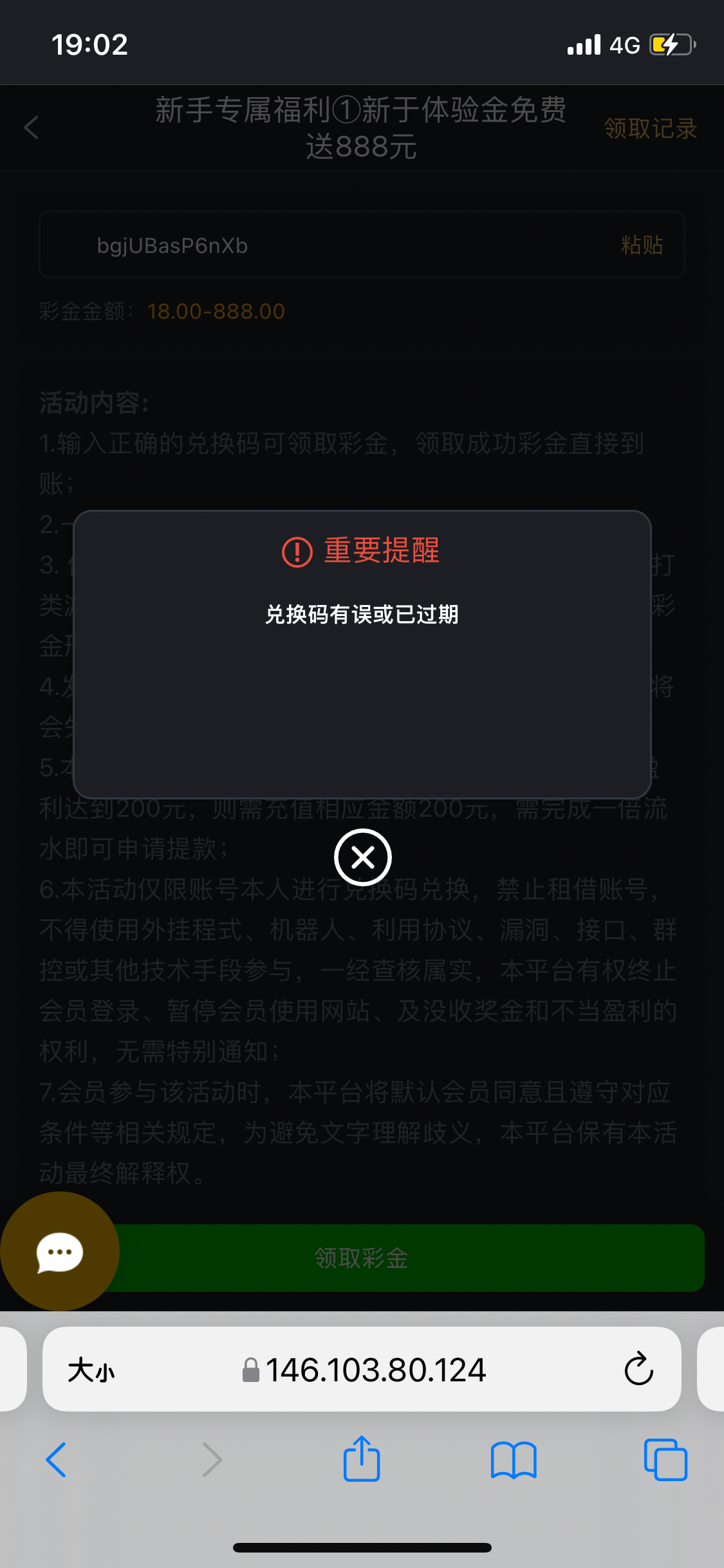Open Safari bookmarks
This screenshot has height=1568, width=724.
(x=513, y=1459)
